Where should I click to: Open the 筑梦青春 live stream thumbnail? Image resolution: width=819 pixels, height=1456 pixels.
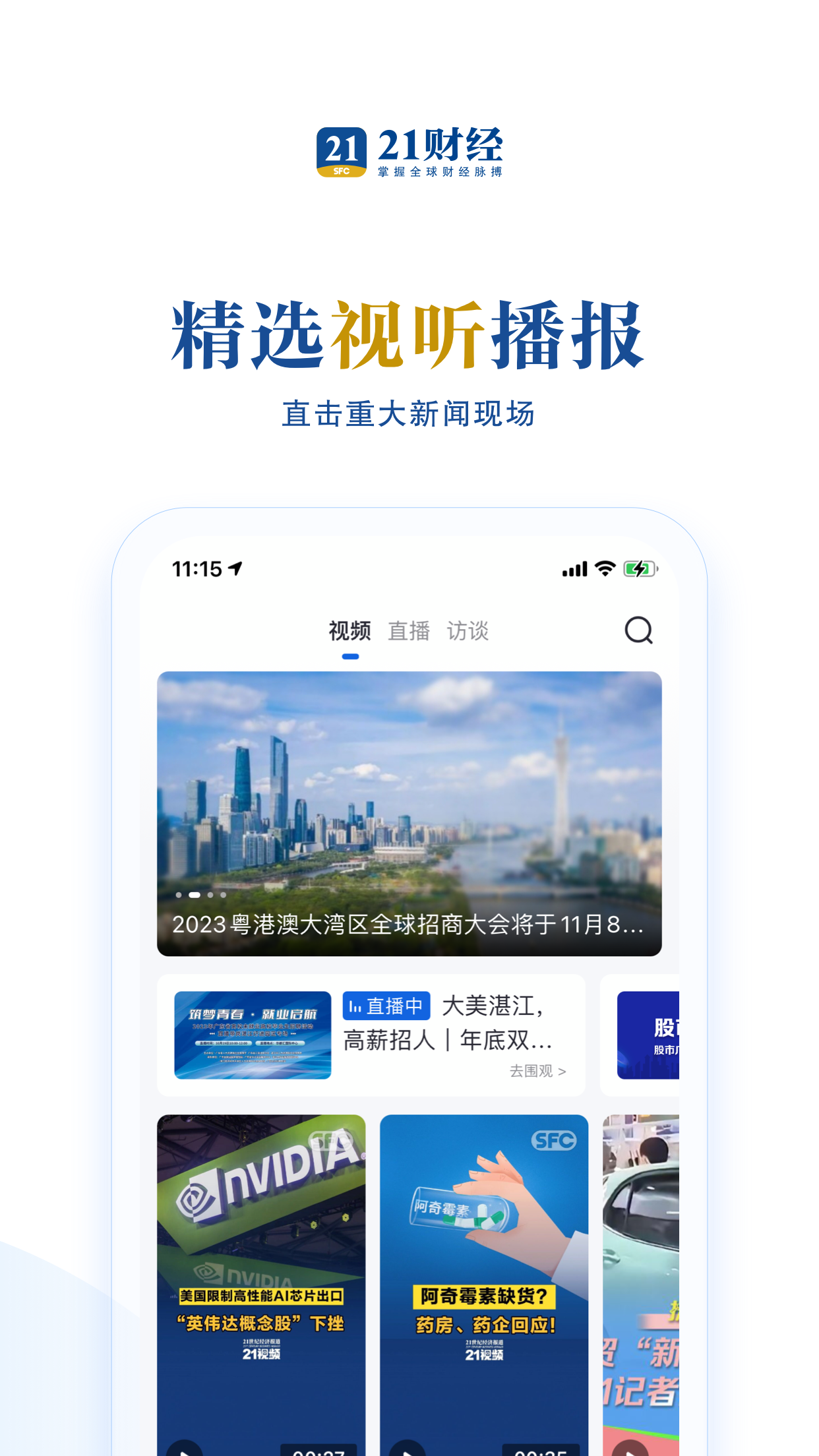(253, 1034)
